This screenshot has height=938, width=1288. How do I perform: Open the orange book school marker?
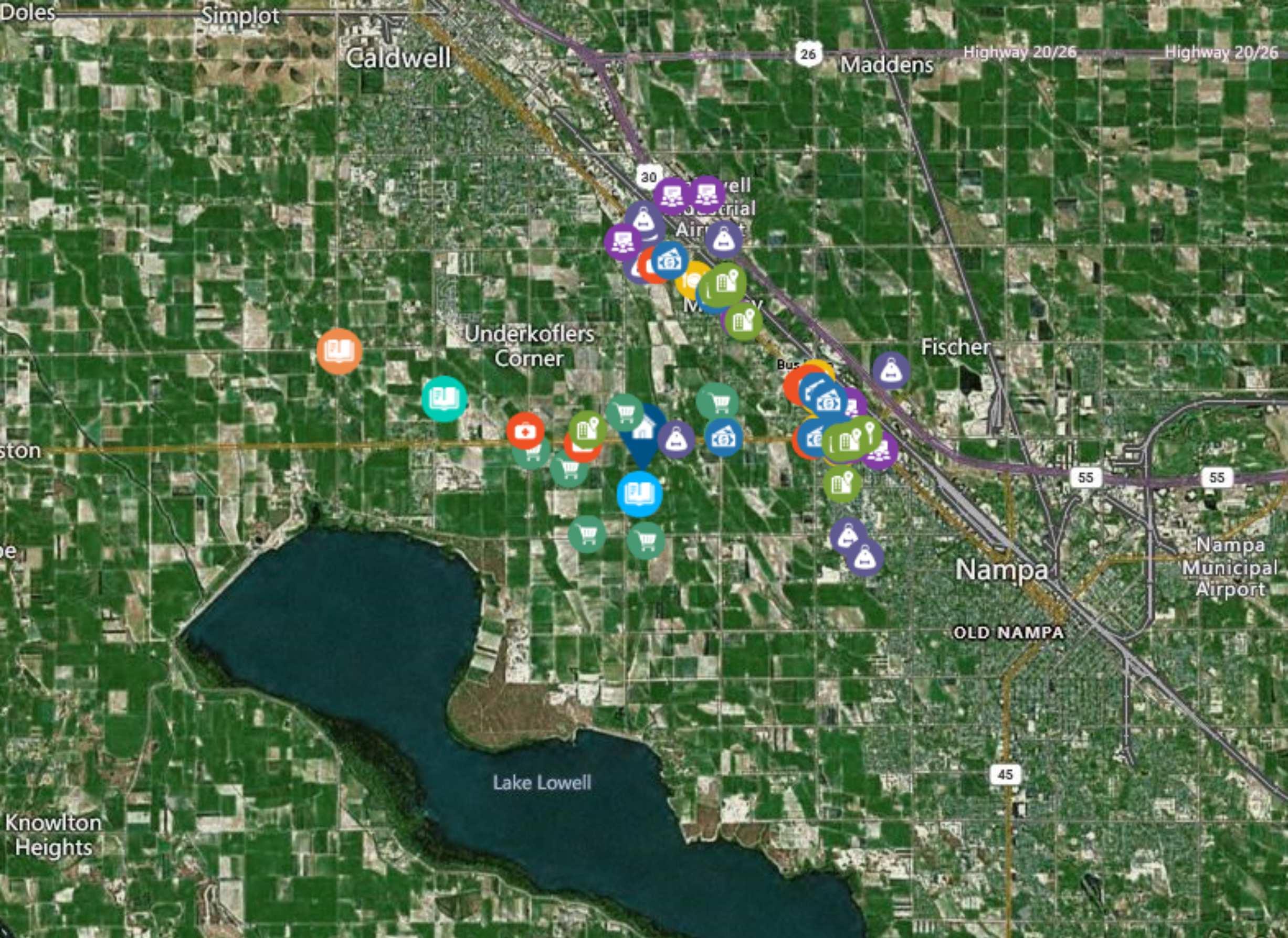[x=340, y=351]
